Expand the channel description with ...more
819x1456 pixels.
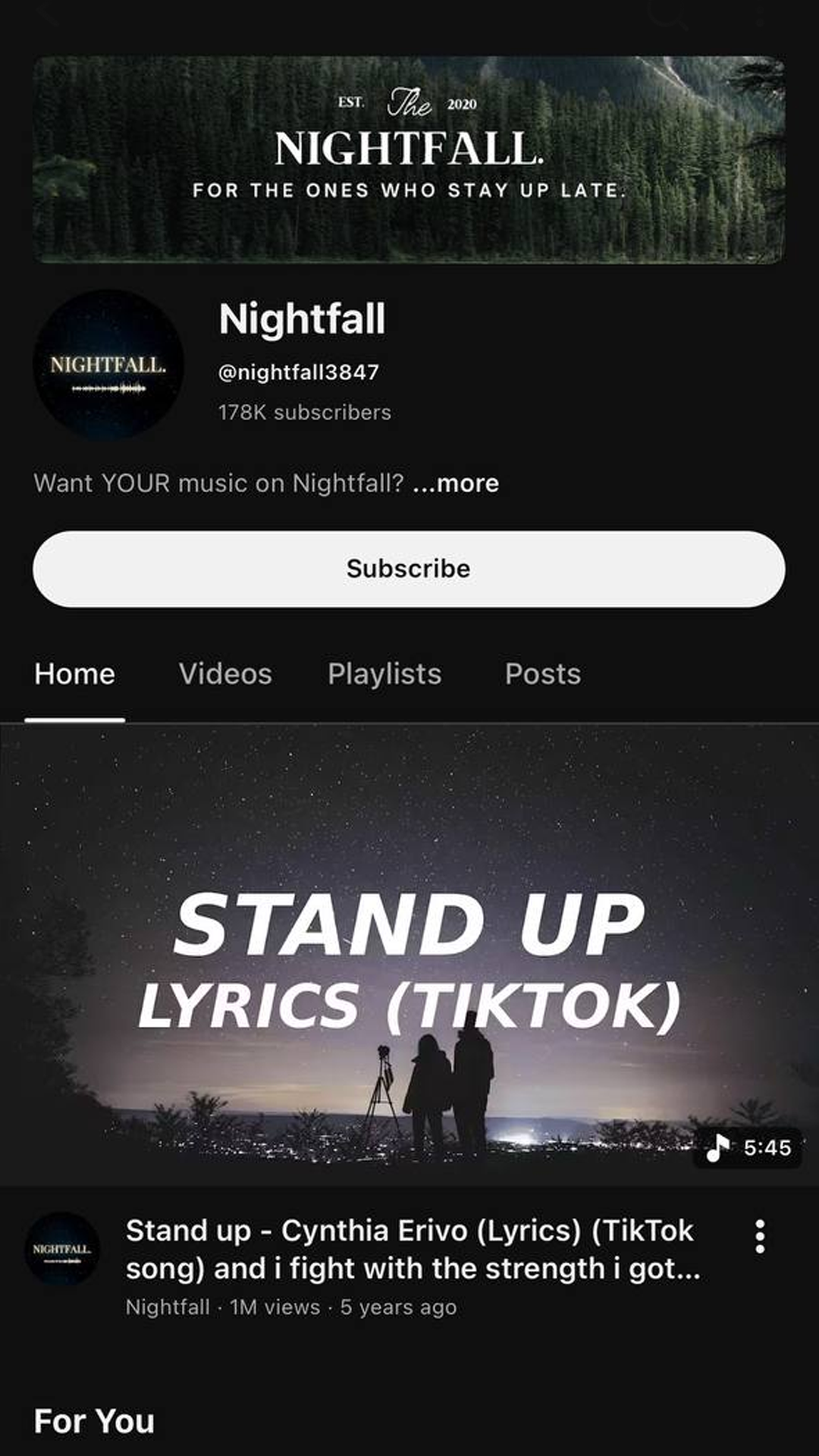pos(456,483)
